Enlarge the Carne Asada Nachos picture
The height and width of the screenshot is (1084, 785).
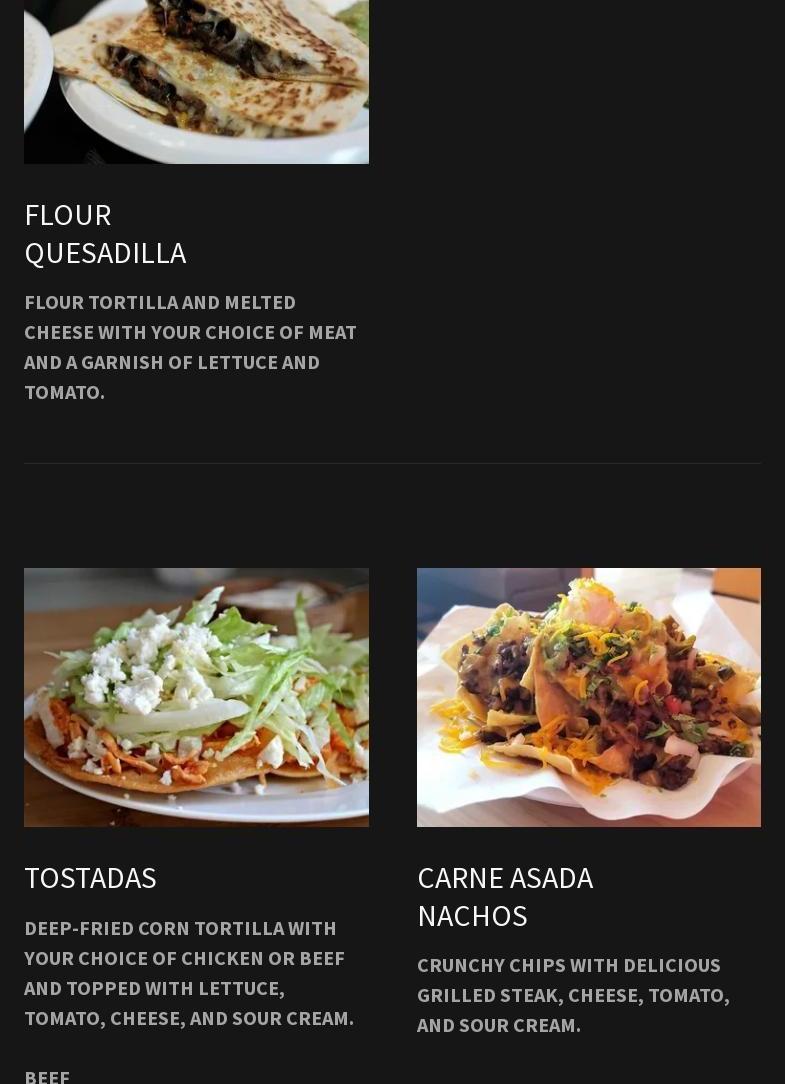[588, 697]
